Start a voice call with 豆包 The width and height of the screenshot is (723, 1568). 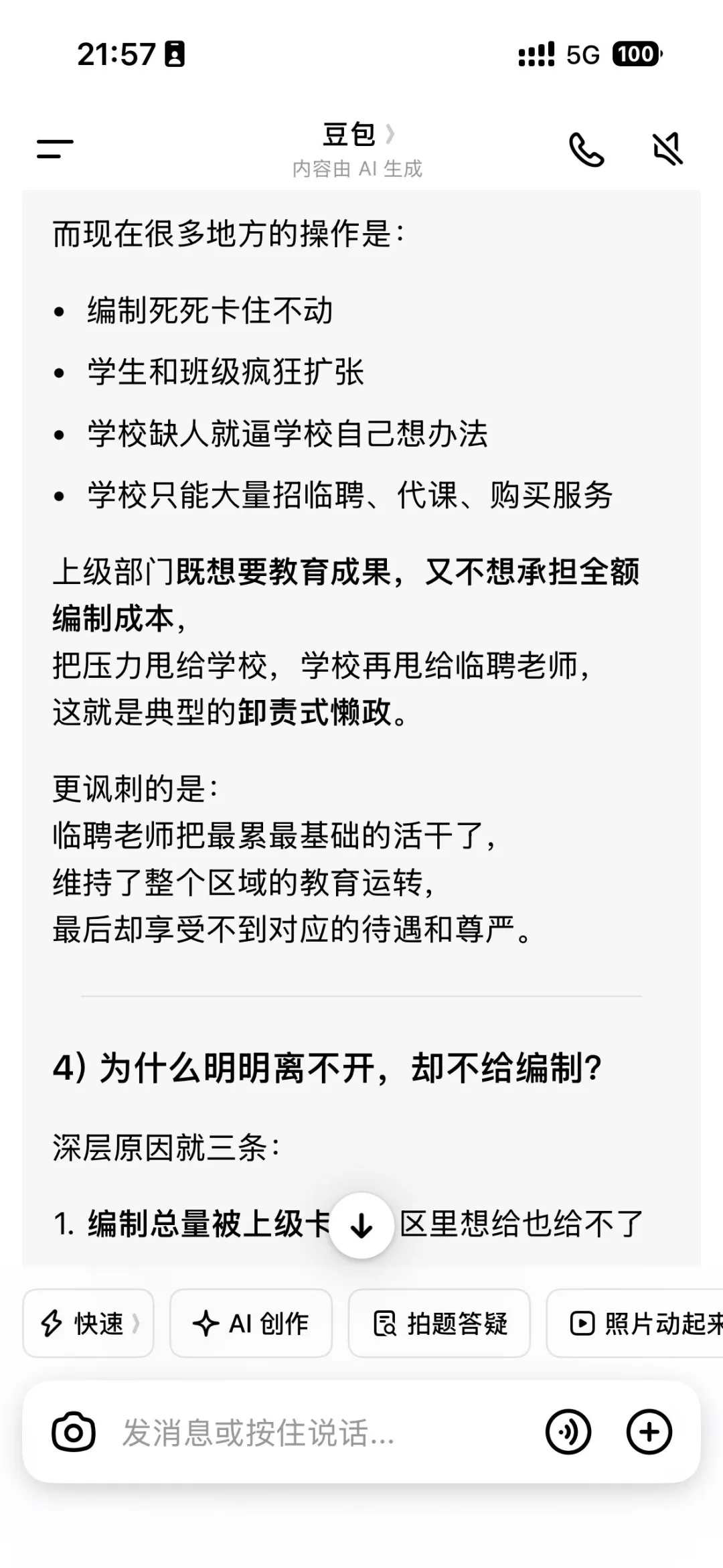click(586, 149)
